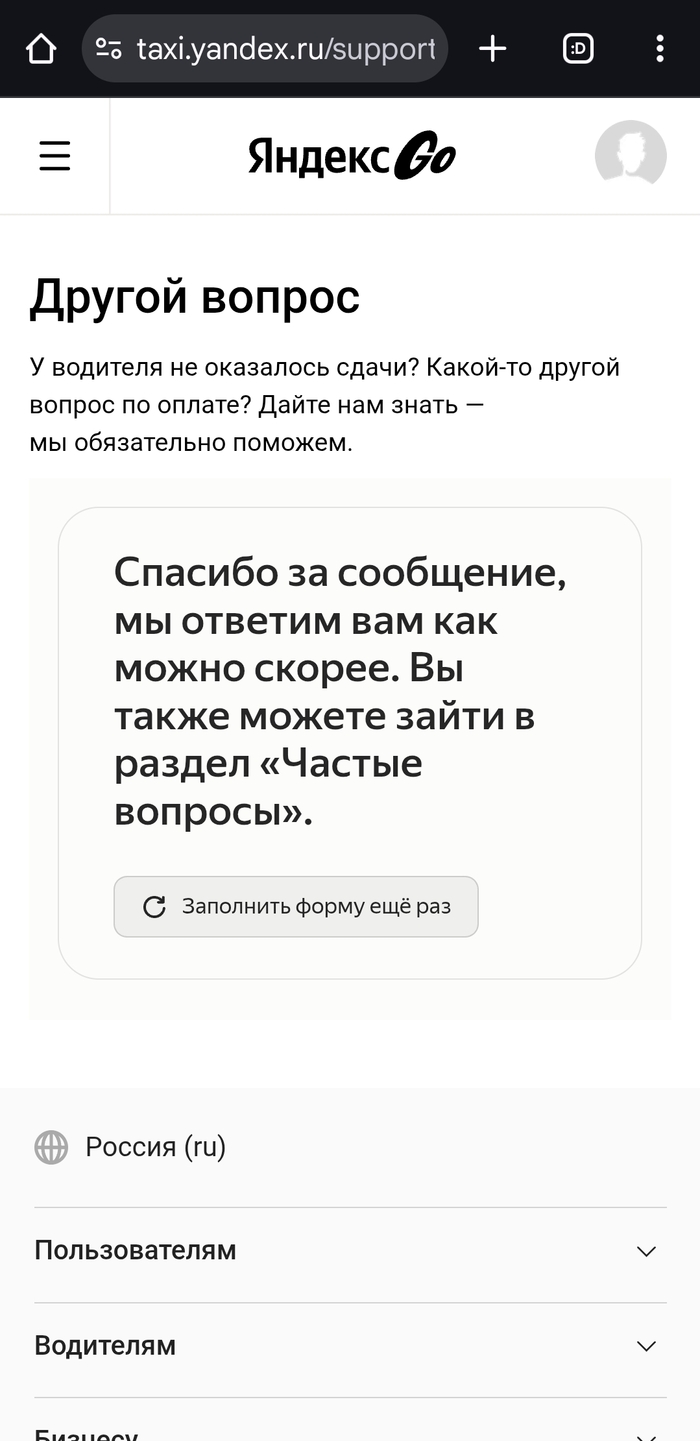
Task: Tap Заполнить форму ещё раз button
Action: [x=296, y=907]
